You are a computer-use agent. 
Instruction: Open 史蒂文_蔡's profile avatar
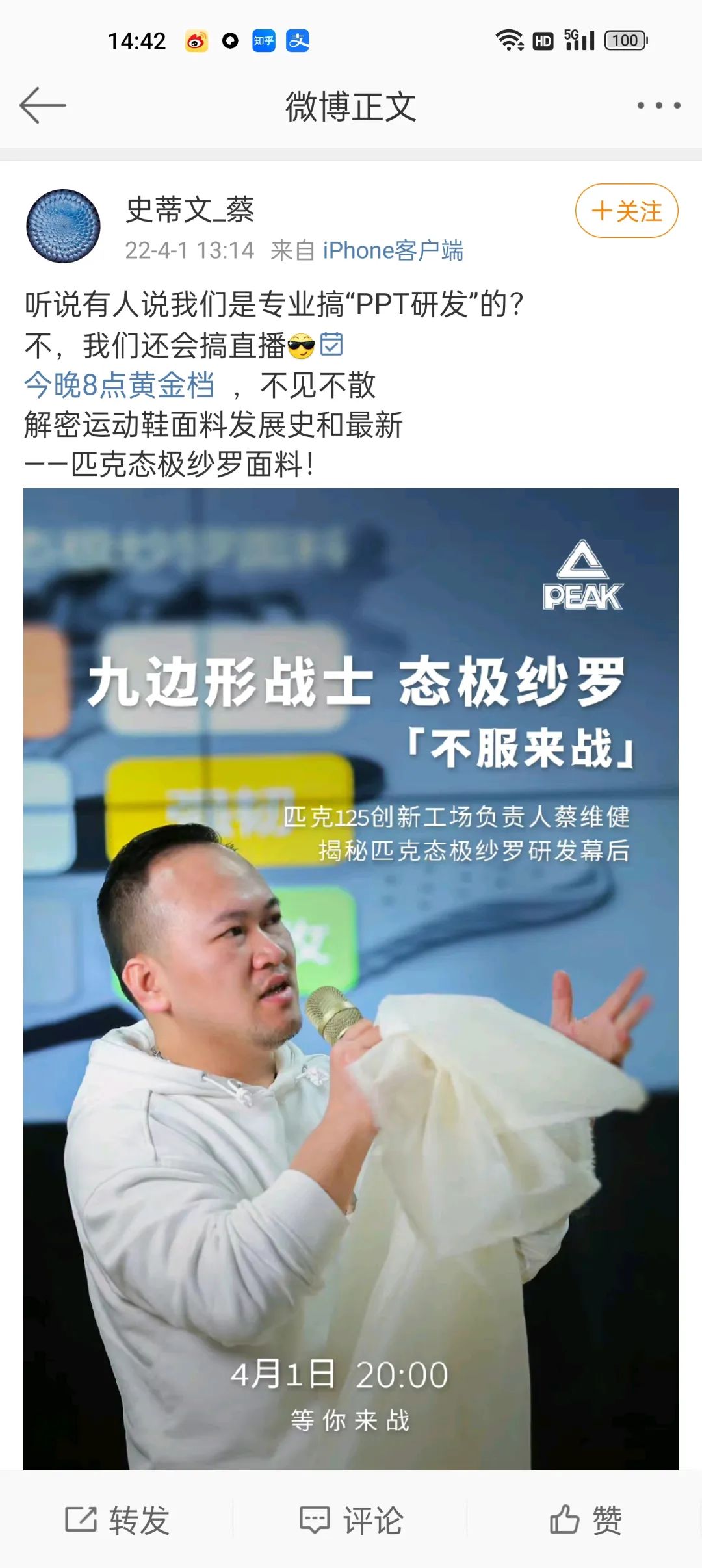[x=63, y=226]
